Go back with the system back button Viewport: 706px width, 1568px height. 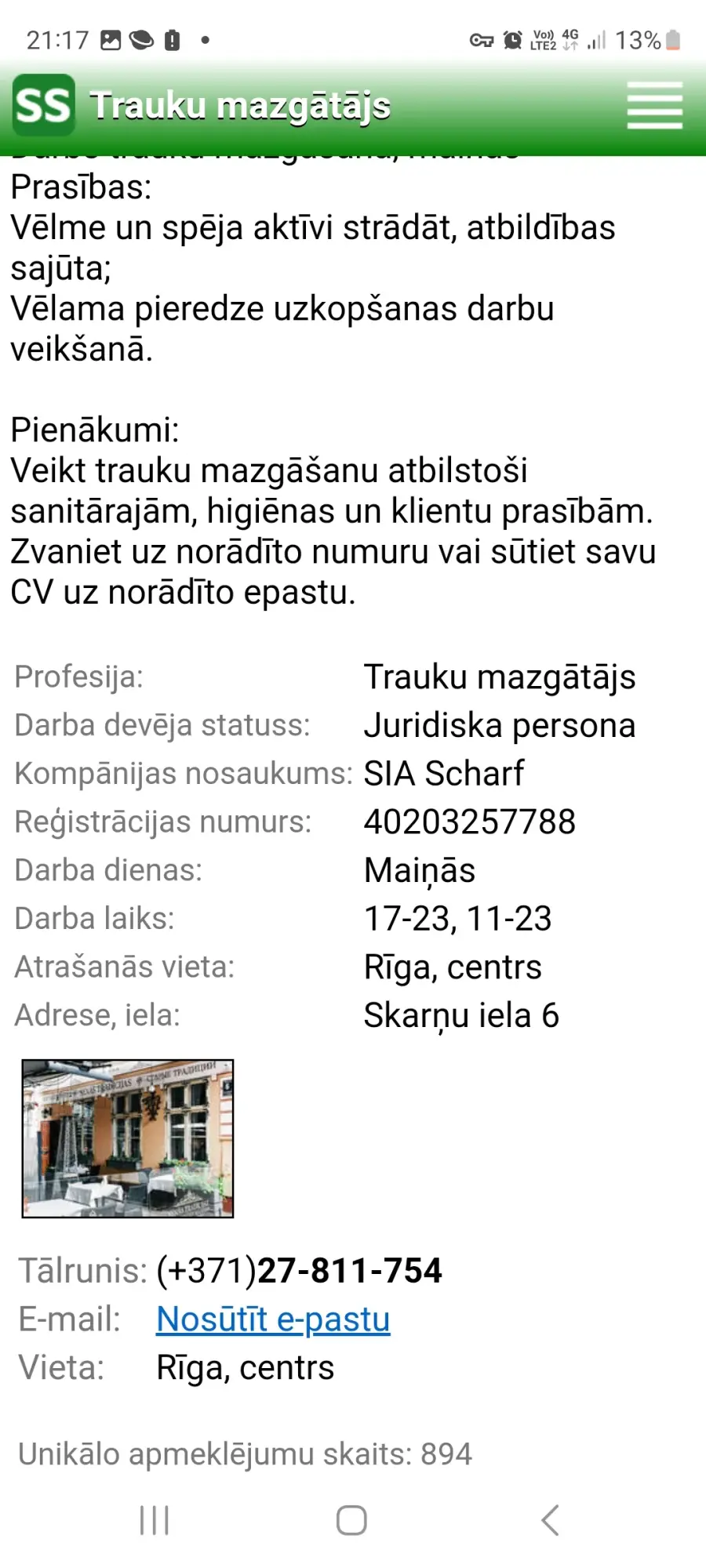(551, 1520)
